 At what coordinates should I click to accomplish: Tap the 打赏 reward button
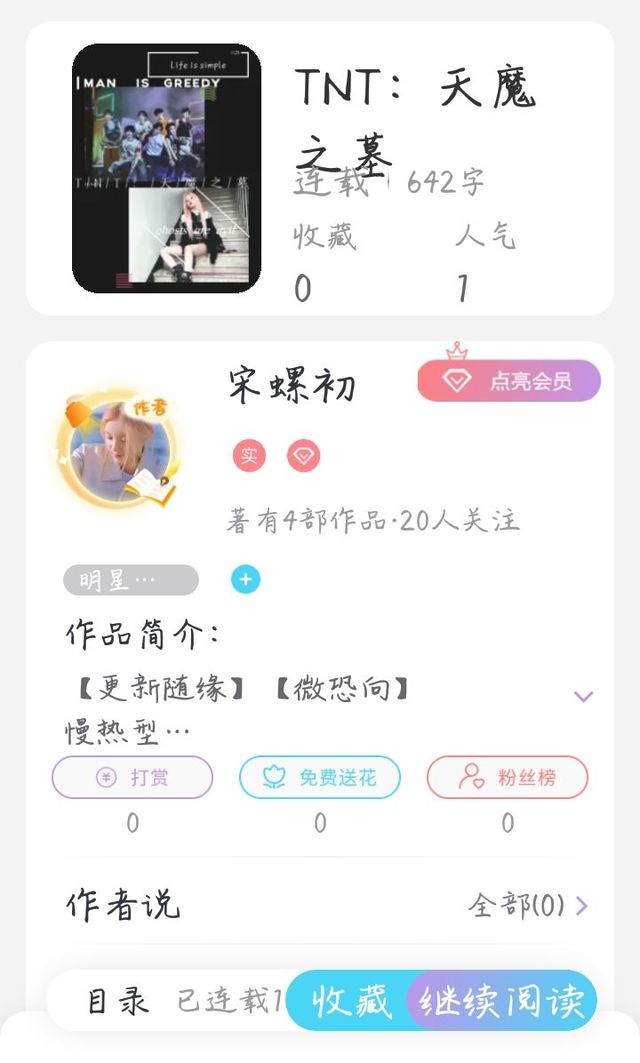coord(133,777)
